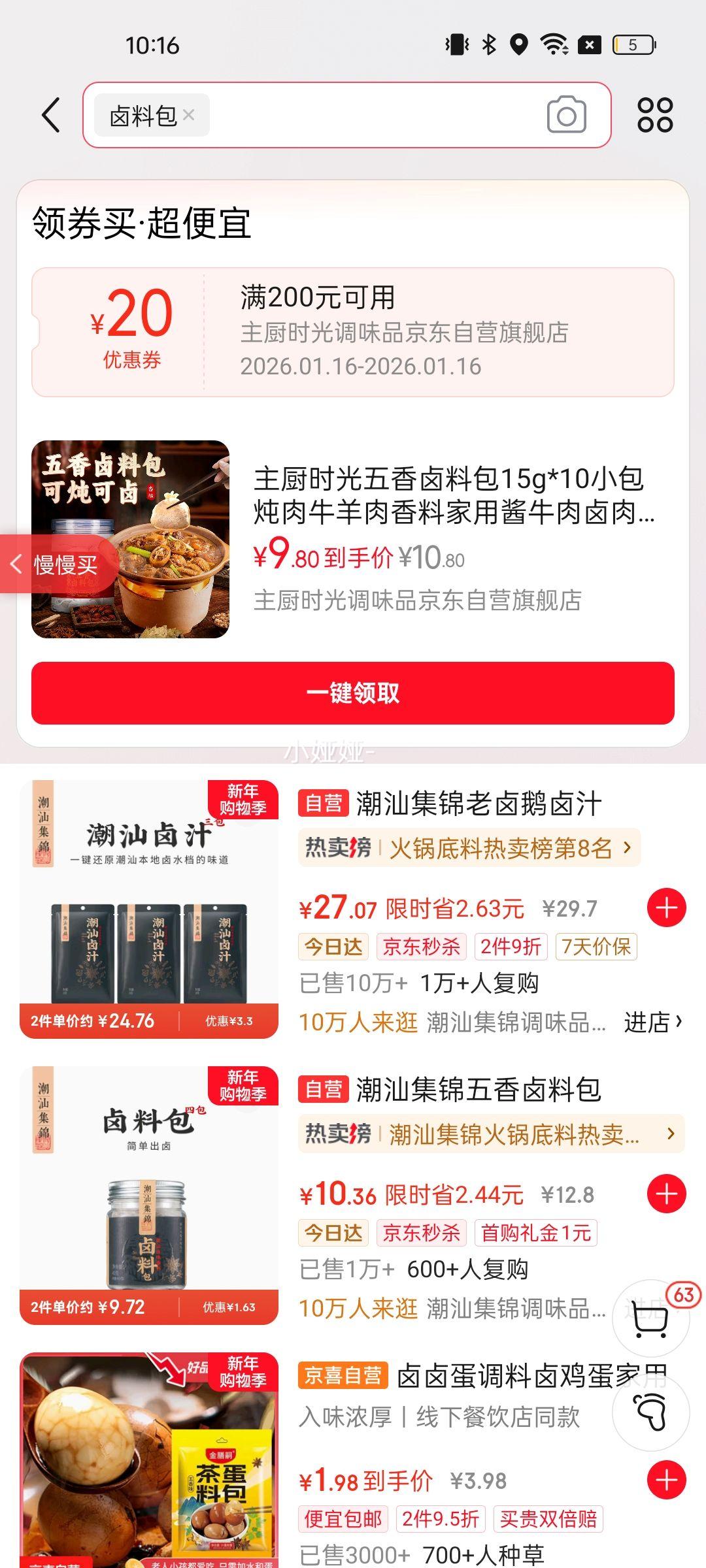Open the ¥20 优惠券 coupon card
This screenshot has height=1568, width=706.
pyautogui.click(x=353, y=332)
